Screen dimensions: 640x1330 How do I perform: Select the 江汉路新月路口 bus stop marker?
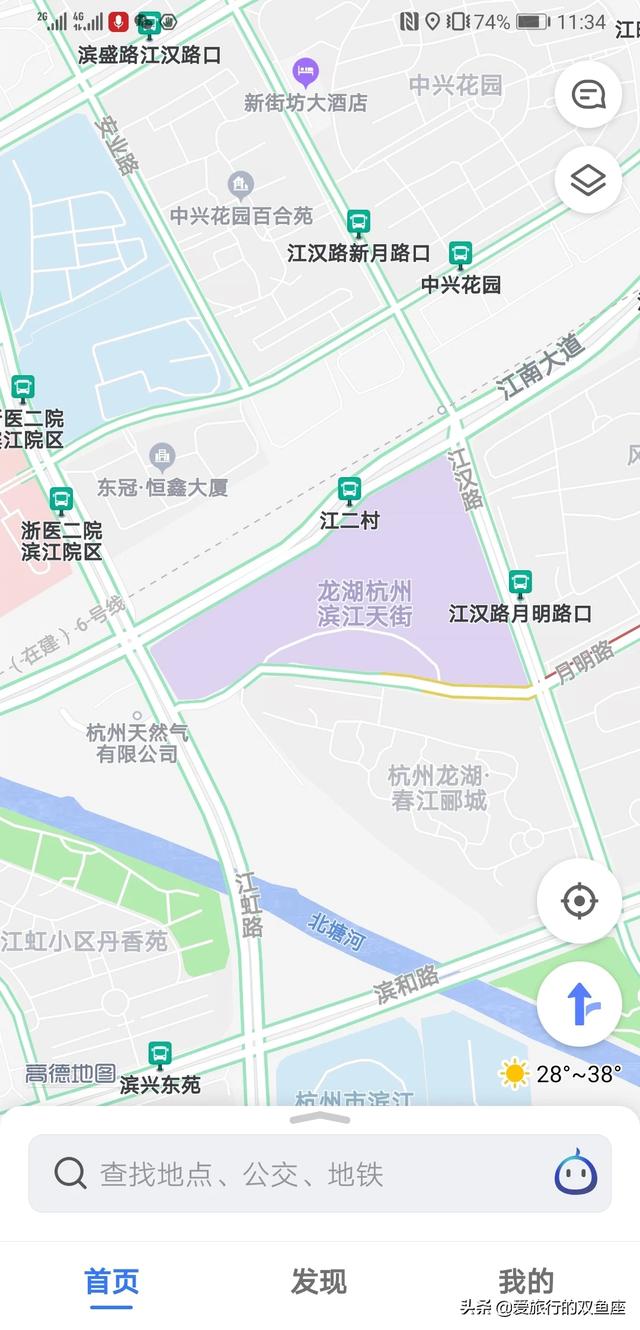(358, 222)
